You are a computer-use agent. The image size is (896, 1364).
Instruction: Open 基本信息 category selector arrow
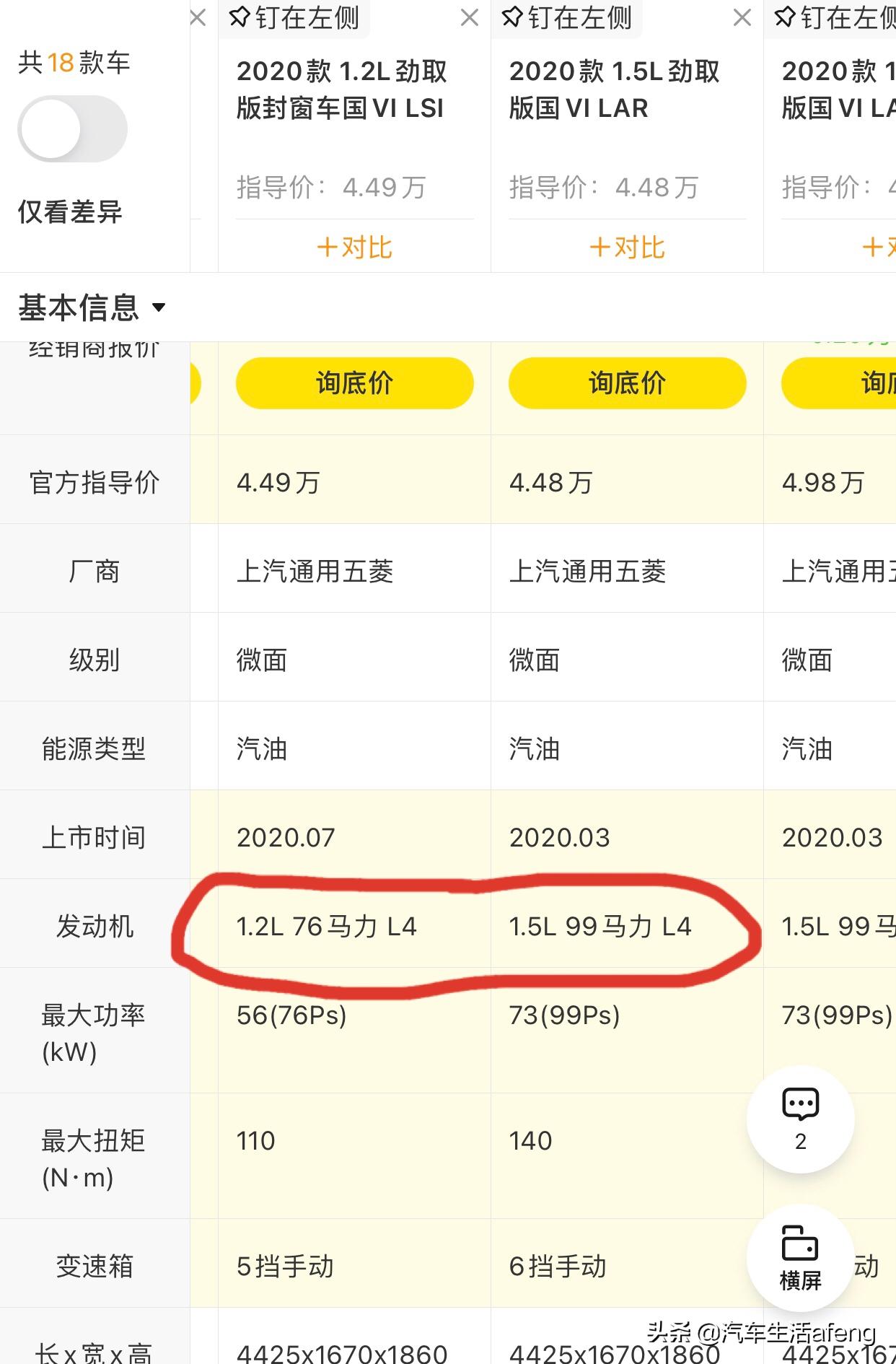[160, 307]
